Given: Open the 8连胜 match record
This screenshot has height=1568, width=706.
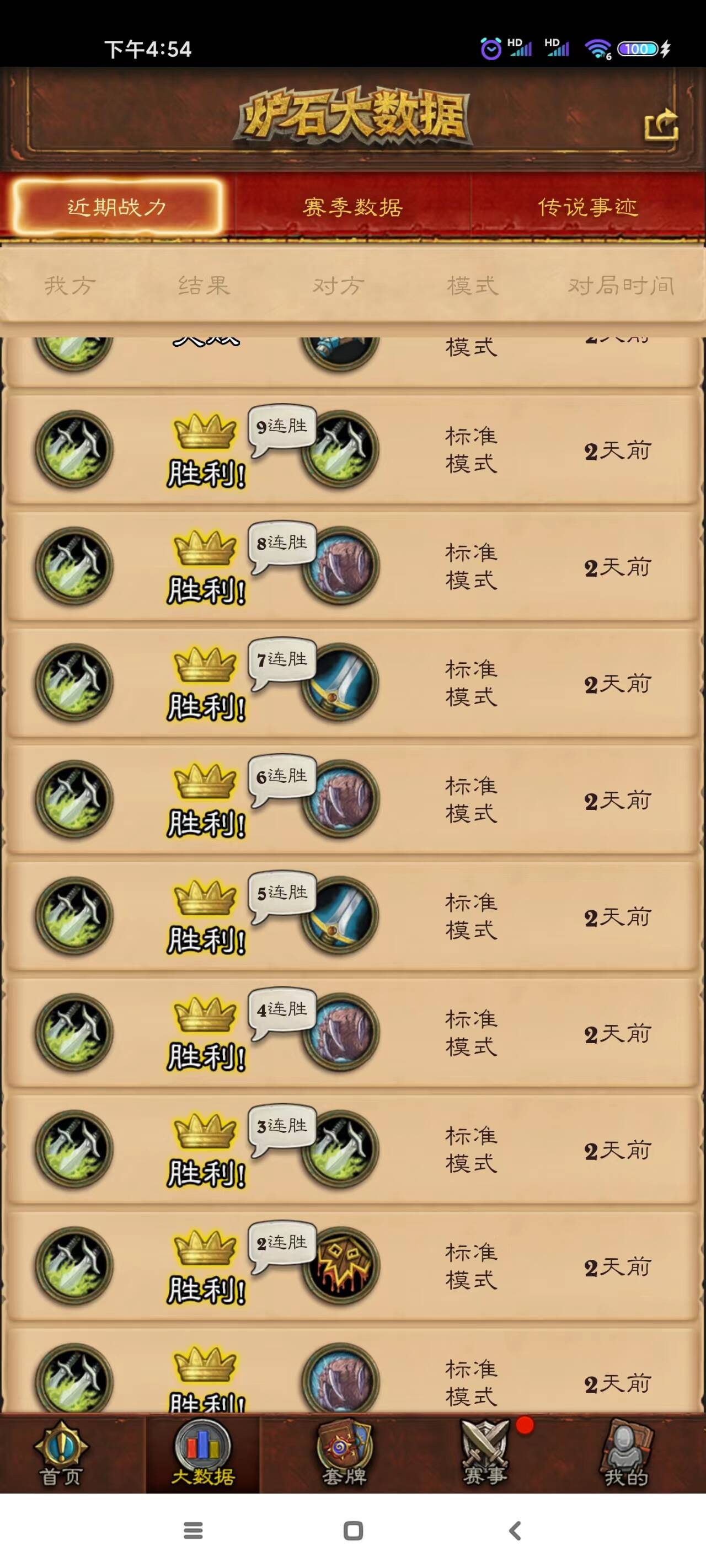Looking at the screenshot, I should pyautogui.click(x=352, y=566).
